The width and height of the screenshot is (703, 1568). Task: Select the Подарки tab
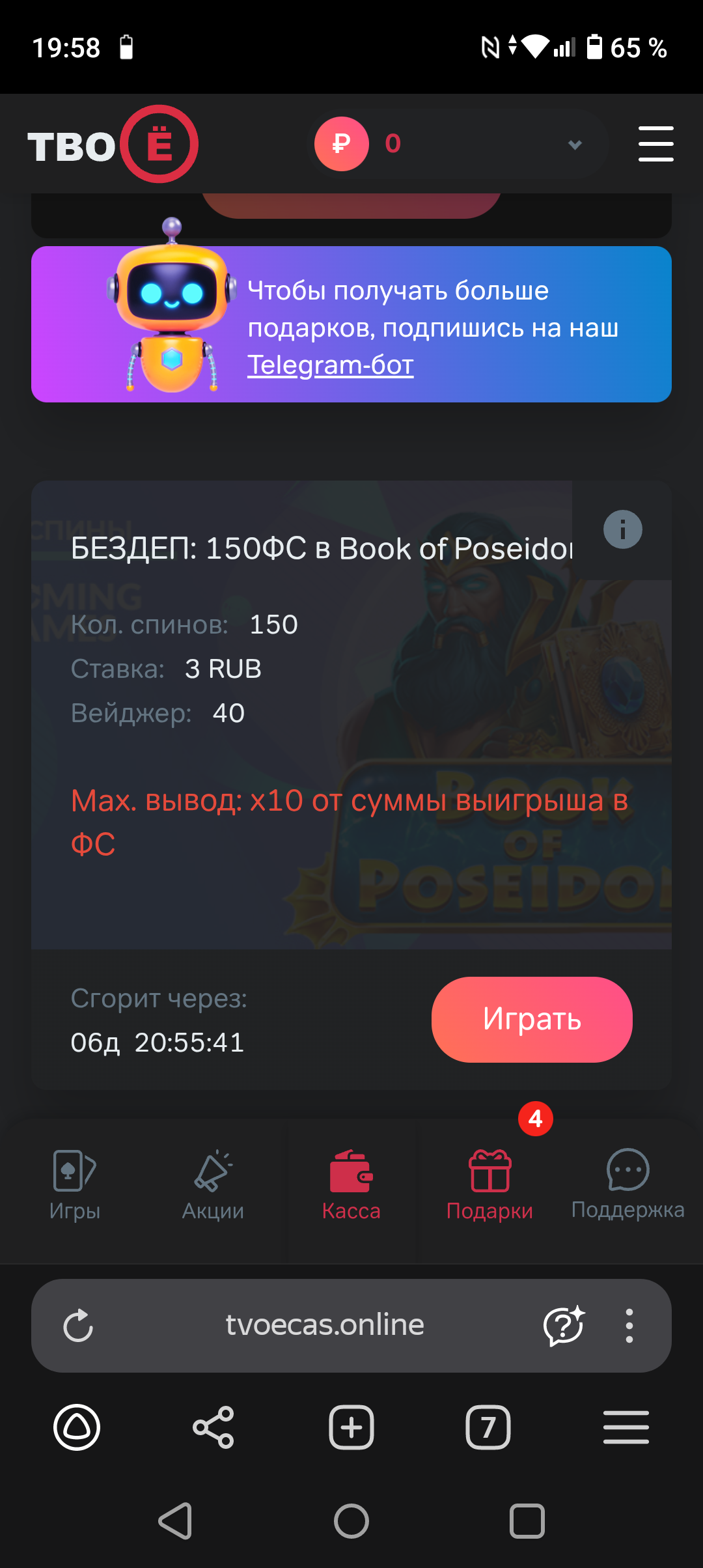[x=489, y=1185]
